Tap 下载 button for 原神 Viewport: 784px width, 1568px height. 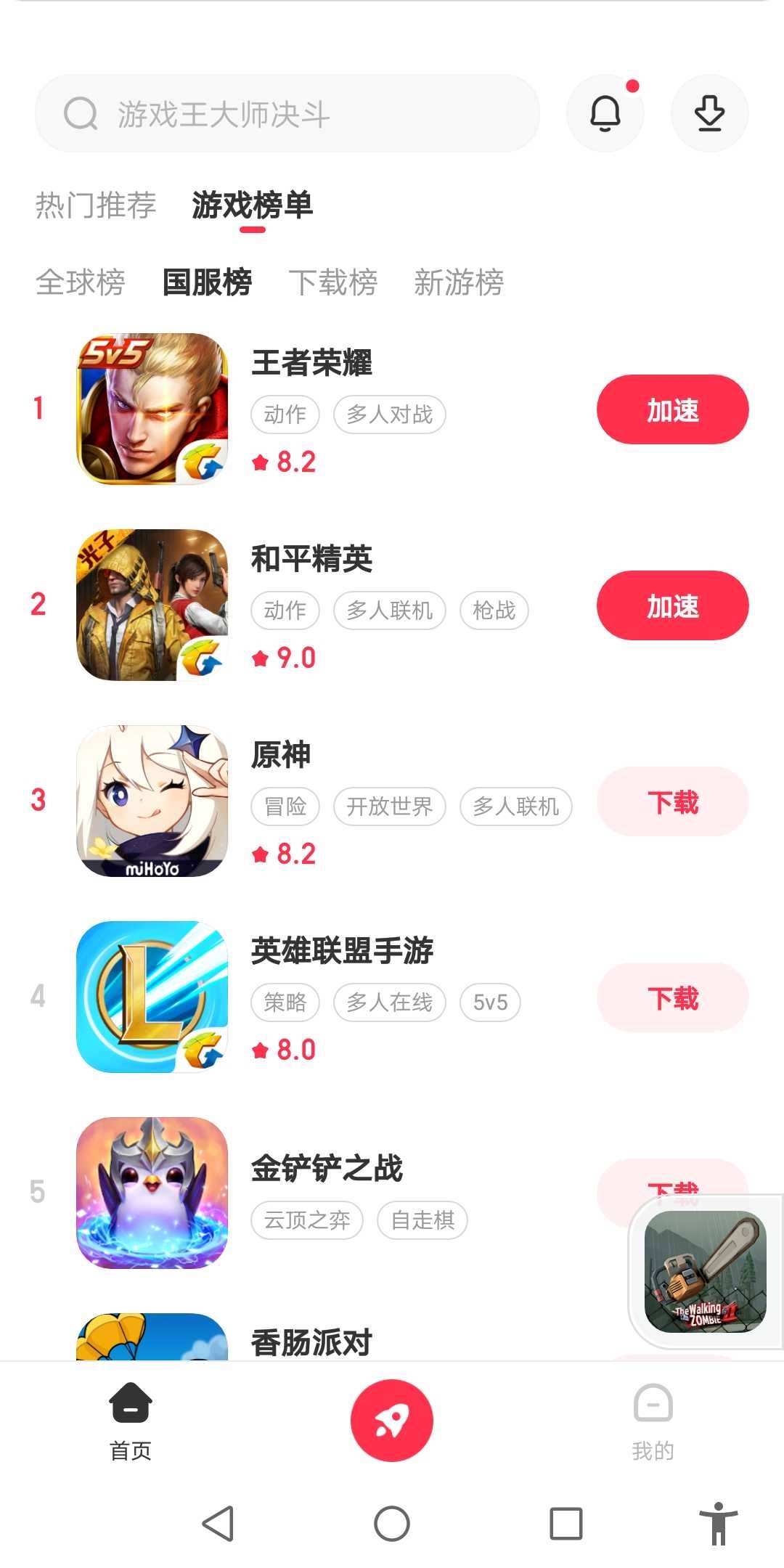pos(671,802)
